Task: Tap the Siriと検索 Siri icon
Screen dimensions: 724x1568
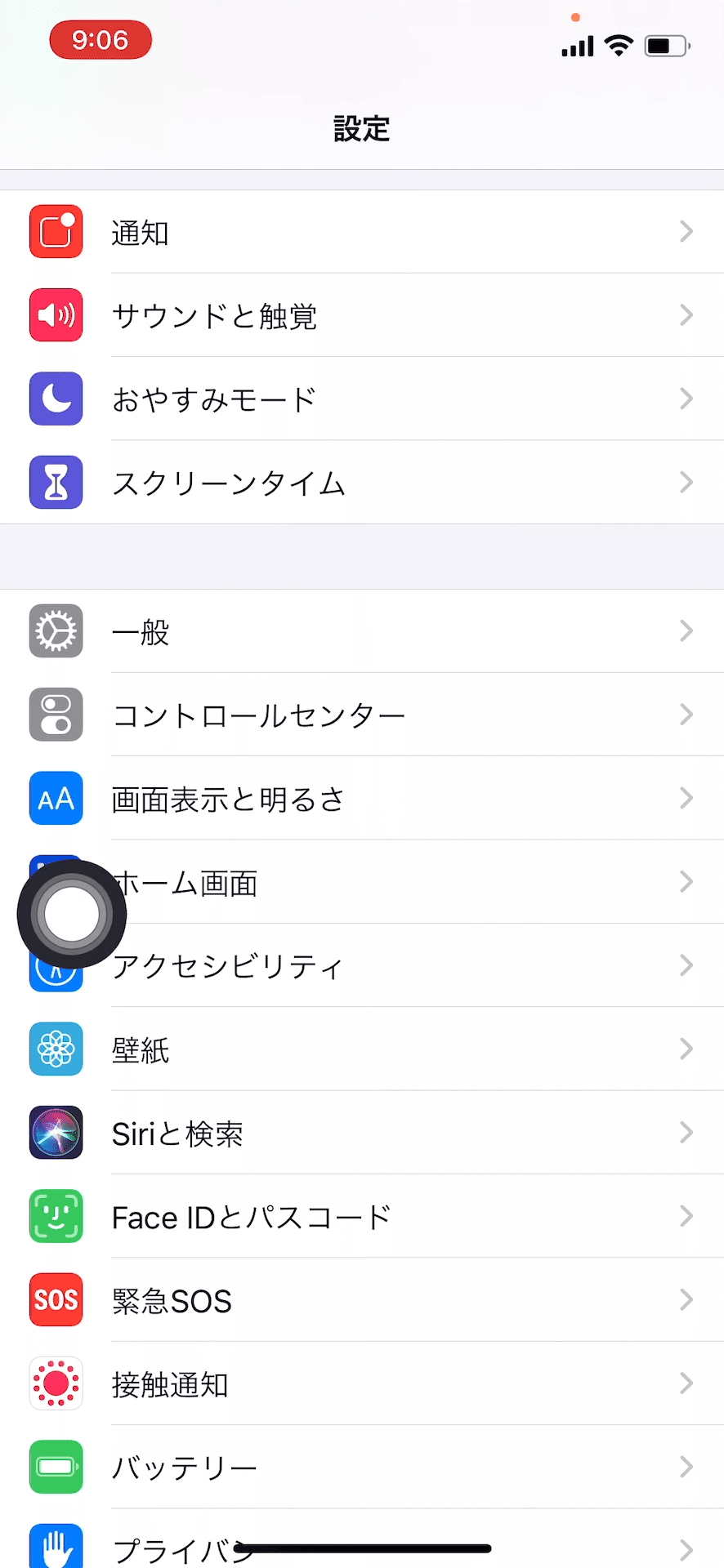Action: [56, 1134]
